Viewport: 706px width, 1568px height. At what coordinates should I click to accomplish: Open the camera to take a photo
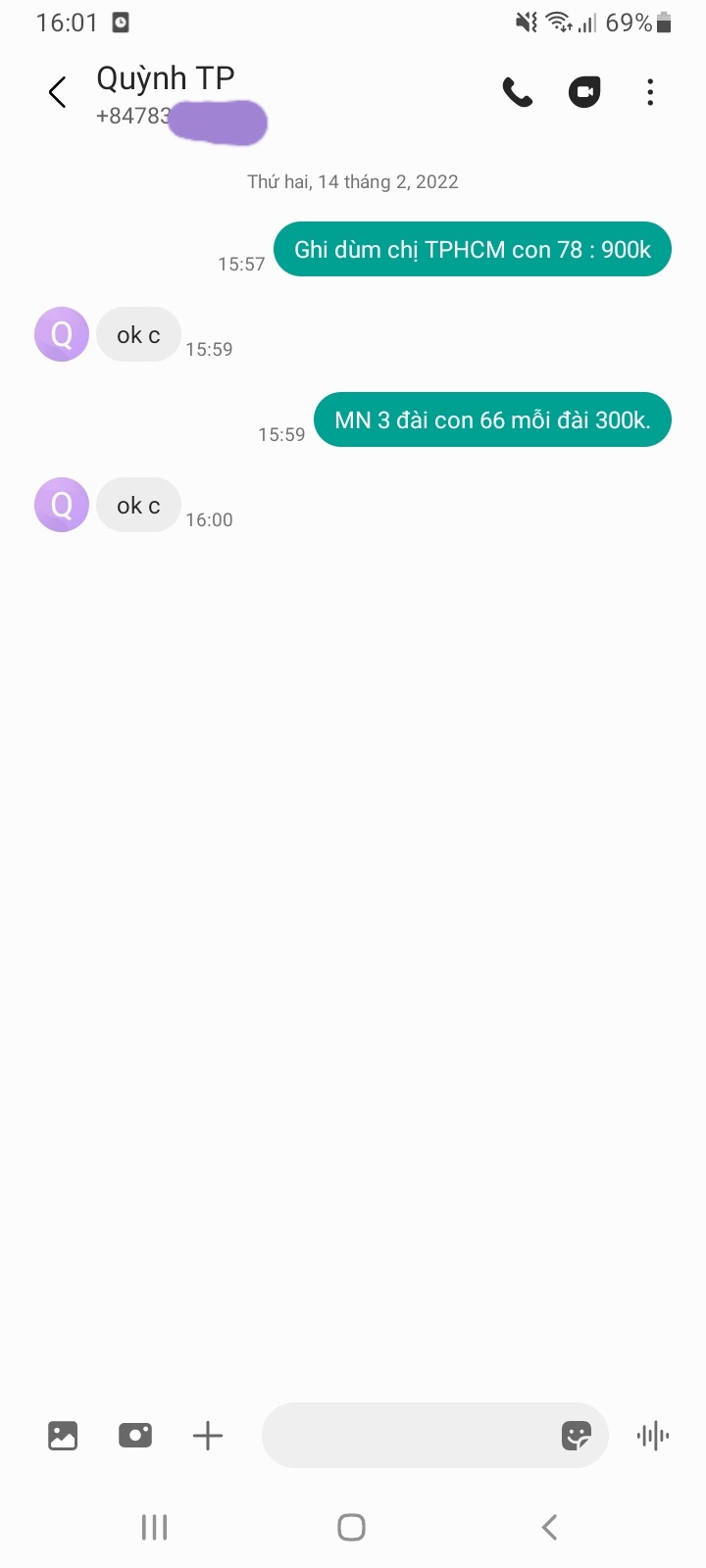(x=135, y=1436)
